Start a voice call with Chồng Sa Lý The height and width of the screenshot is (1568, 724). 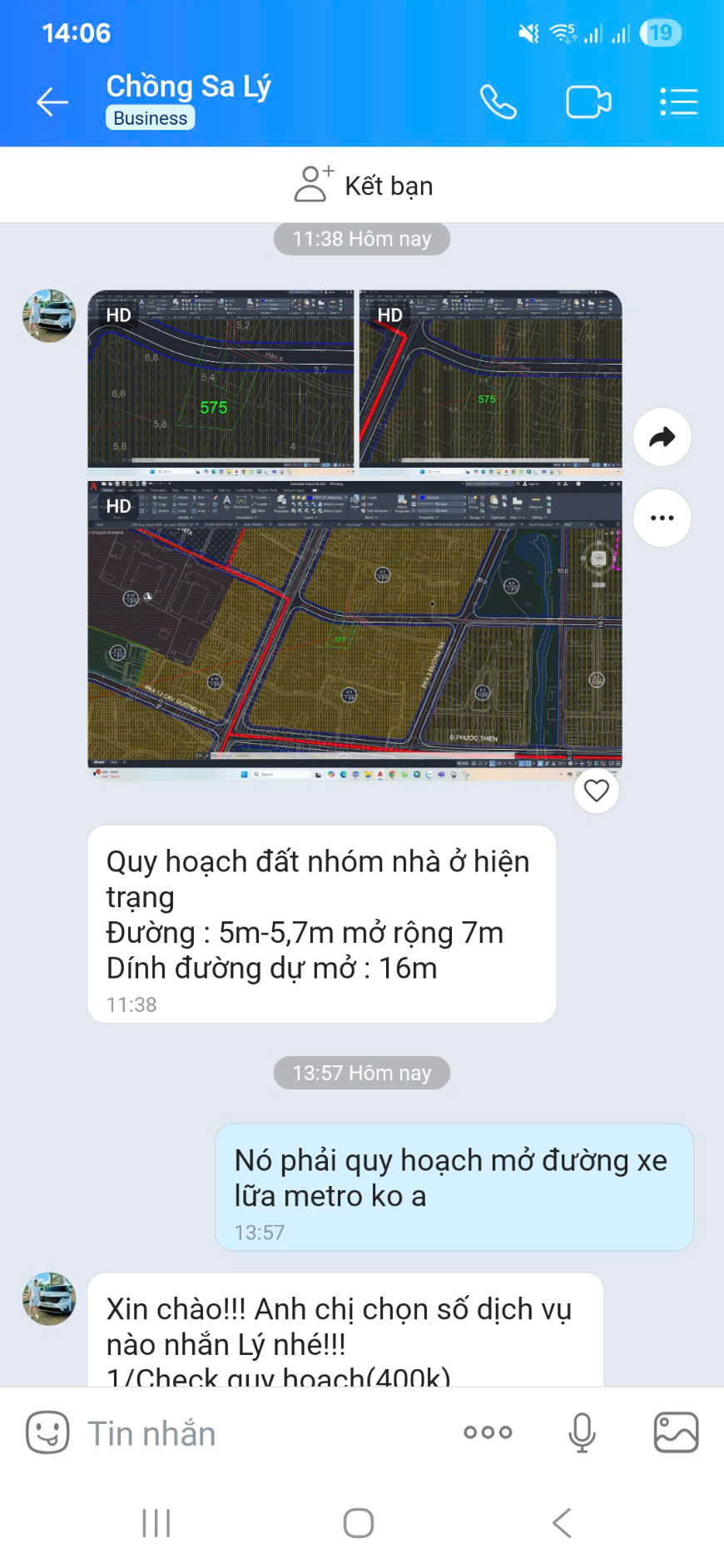tap(498, 102)
